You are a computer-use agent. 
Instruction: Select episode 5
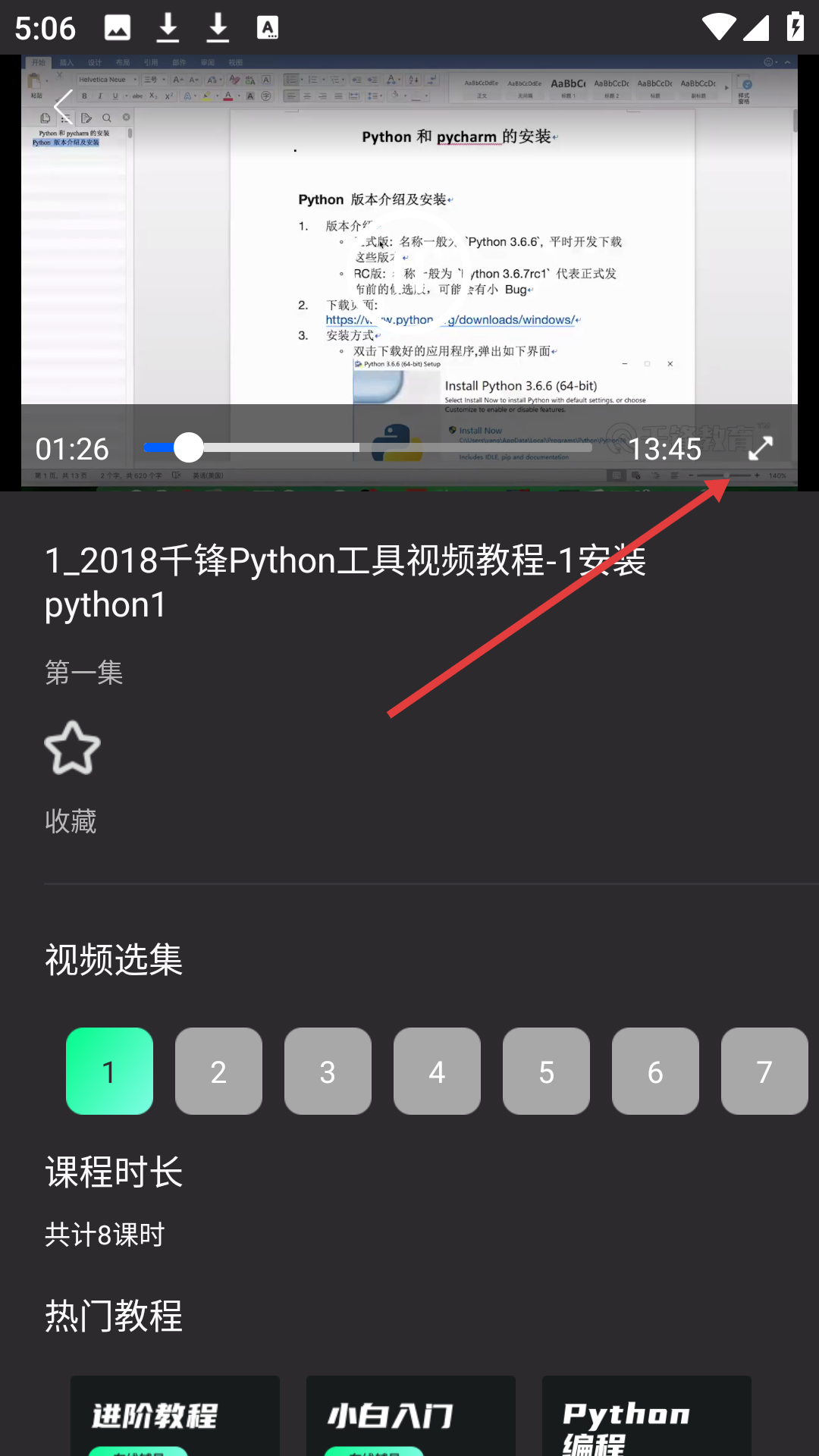click(x=546, y=1071)
